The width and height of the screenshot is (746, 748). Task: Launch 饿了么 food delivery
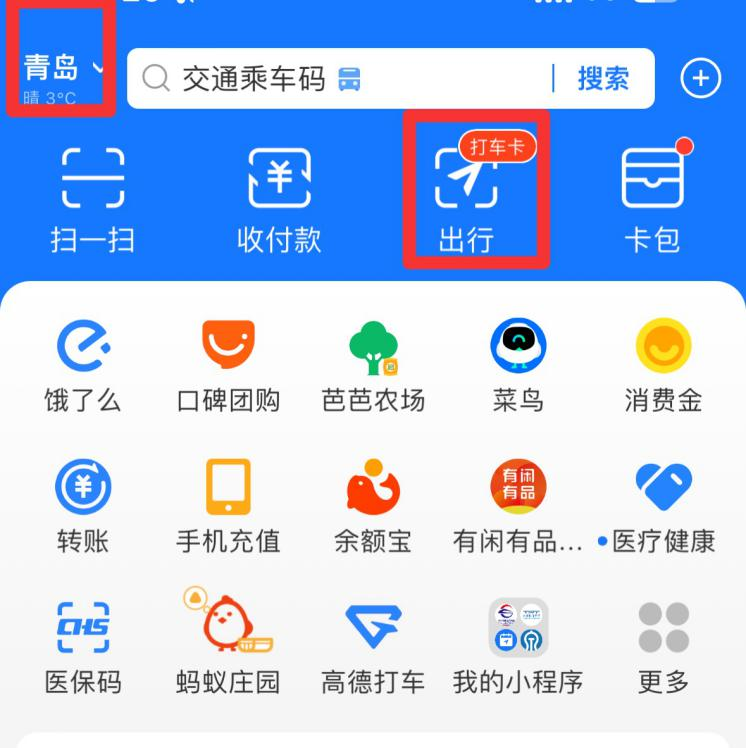[x=83, y=366]
